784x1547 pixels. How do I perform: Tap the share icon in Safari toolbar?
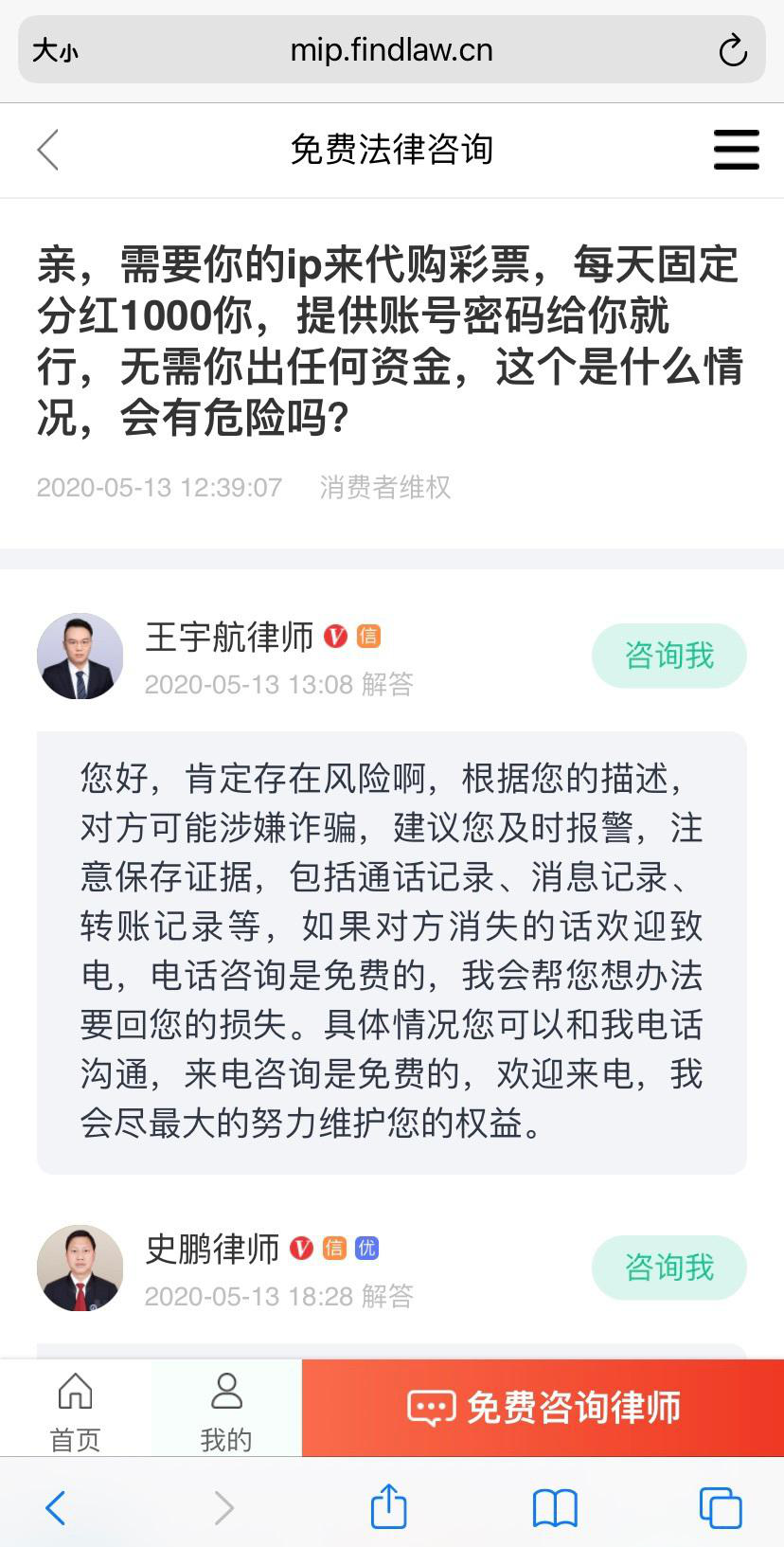pos(389,1504)
